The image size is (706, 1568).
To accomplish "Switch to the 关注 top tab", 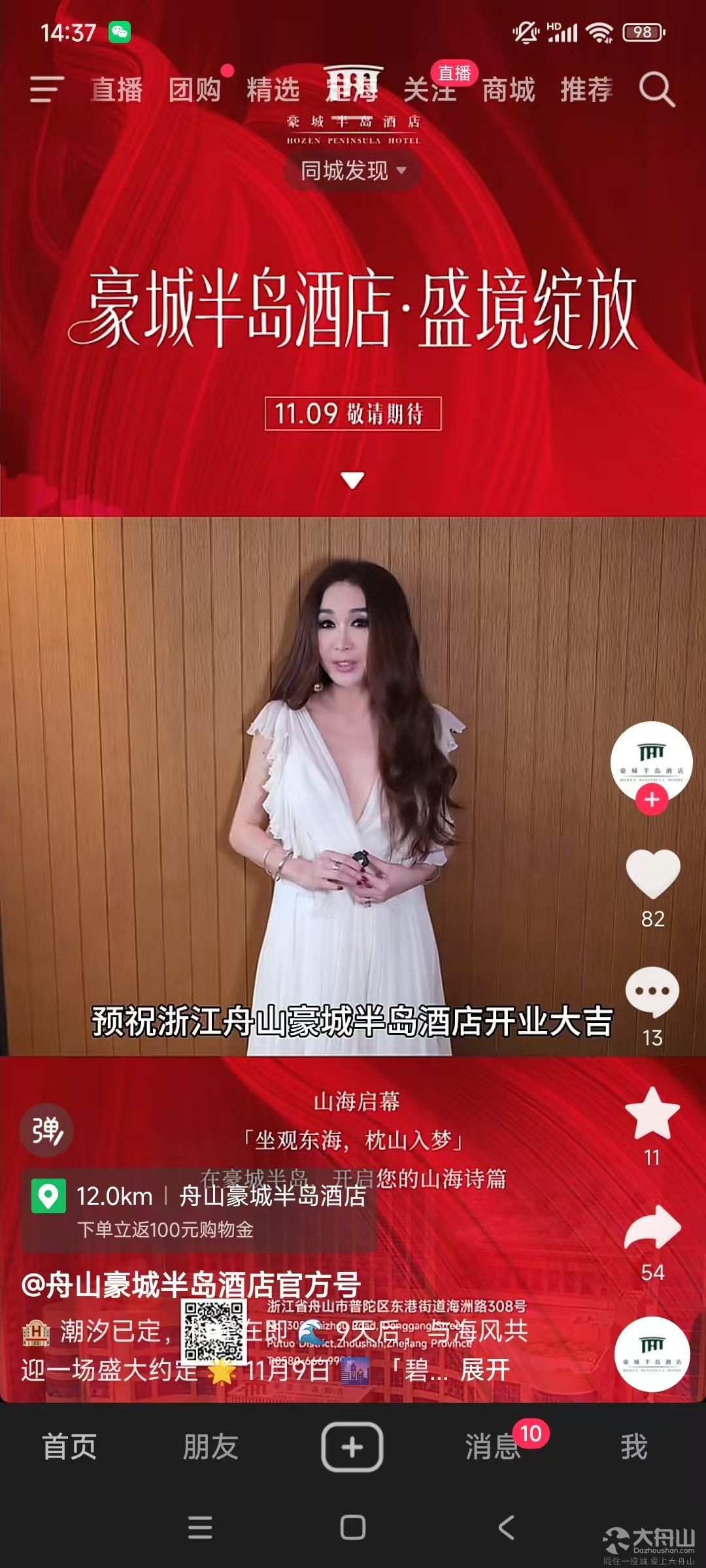I will pyautogui.click(x=429, y=90).
